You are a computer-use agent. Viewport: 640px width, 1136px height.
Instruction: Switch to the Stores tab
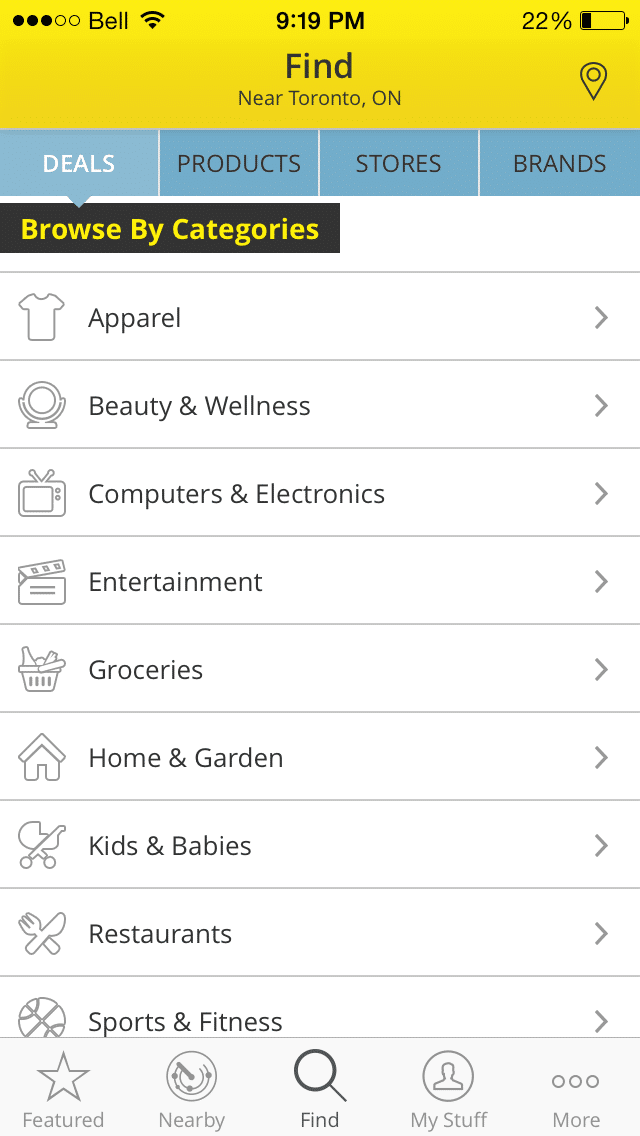tap(399, 163)
